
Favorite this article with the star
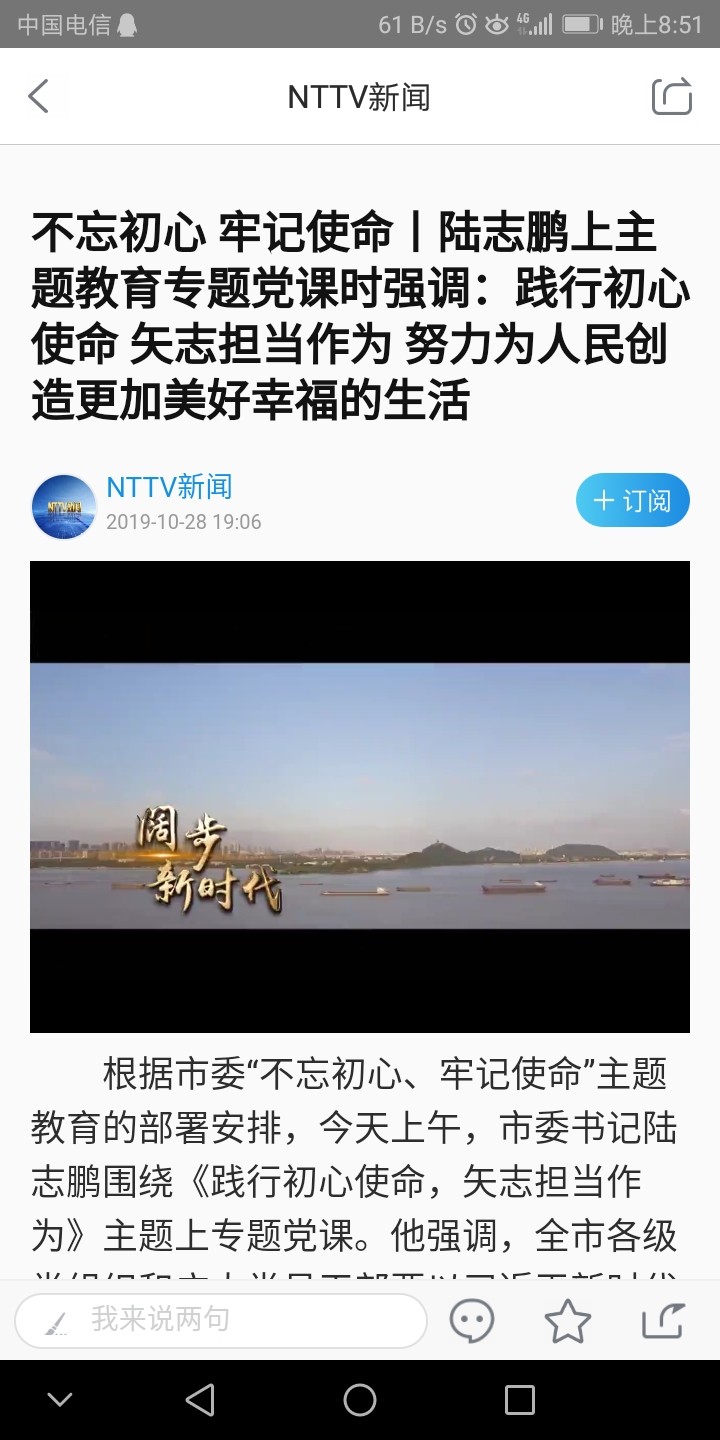567,1321
